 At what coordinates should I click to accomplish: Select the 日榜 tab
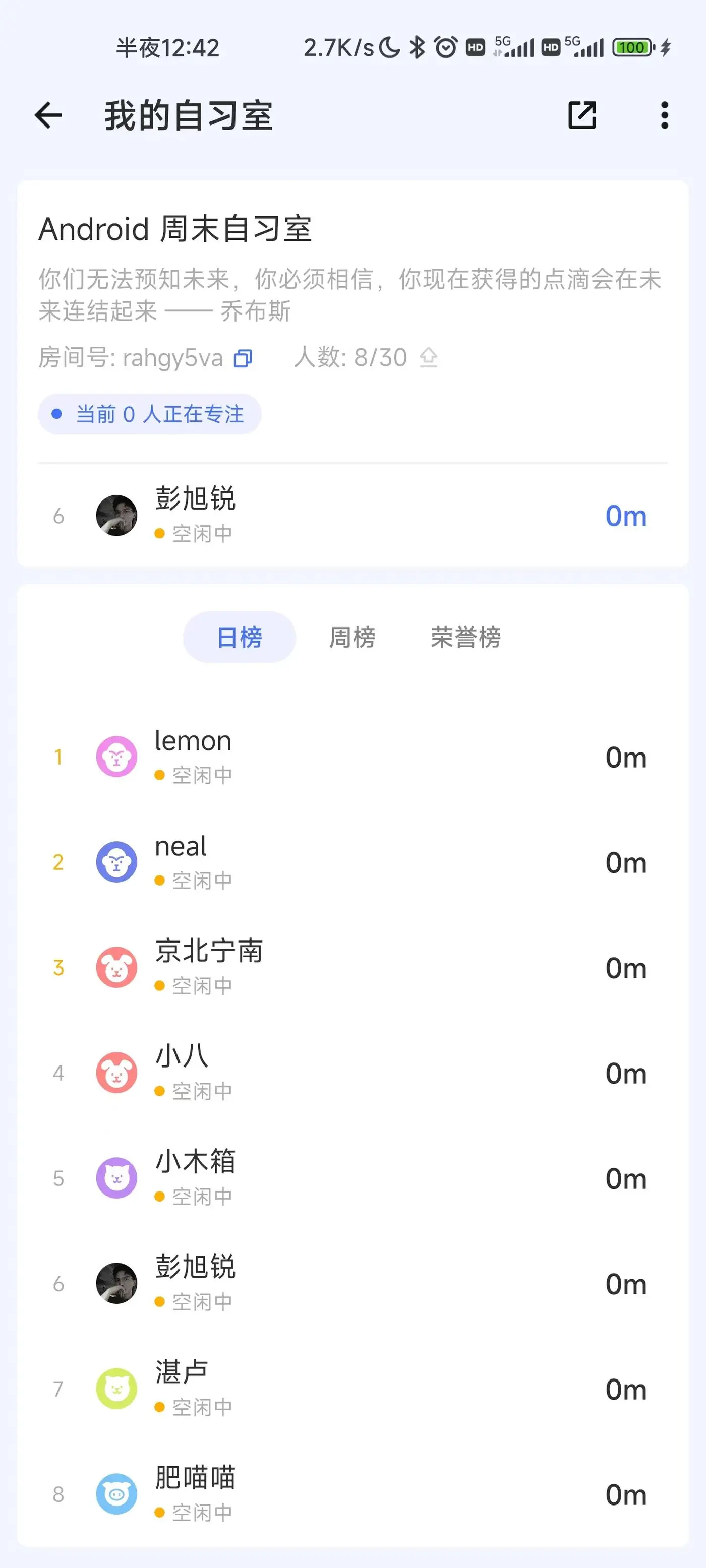tap(240, 637)
